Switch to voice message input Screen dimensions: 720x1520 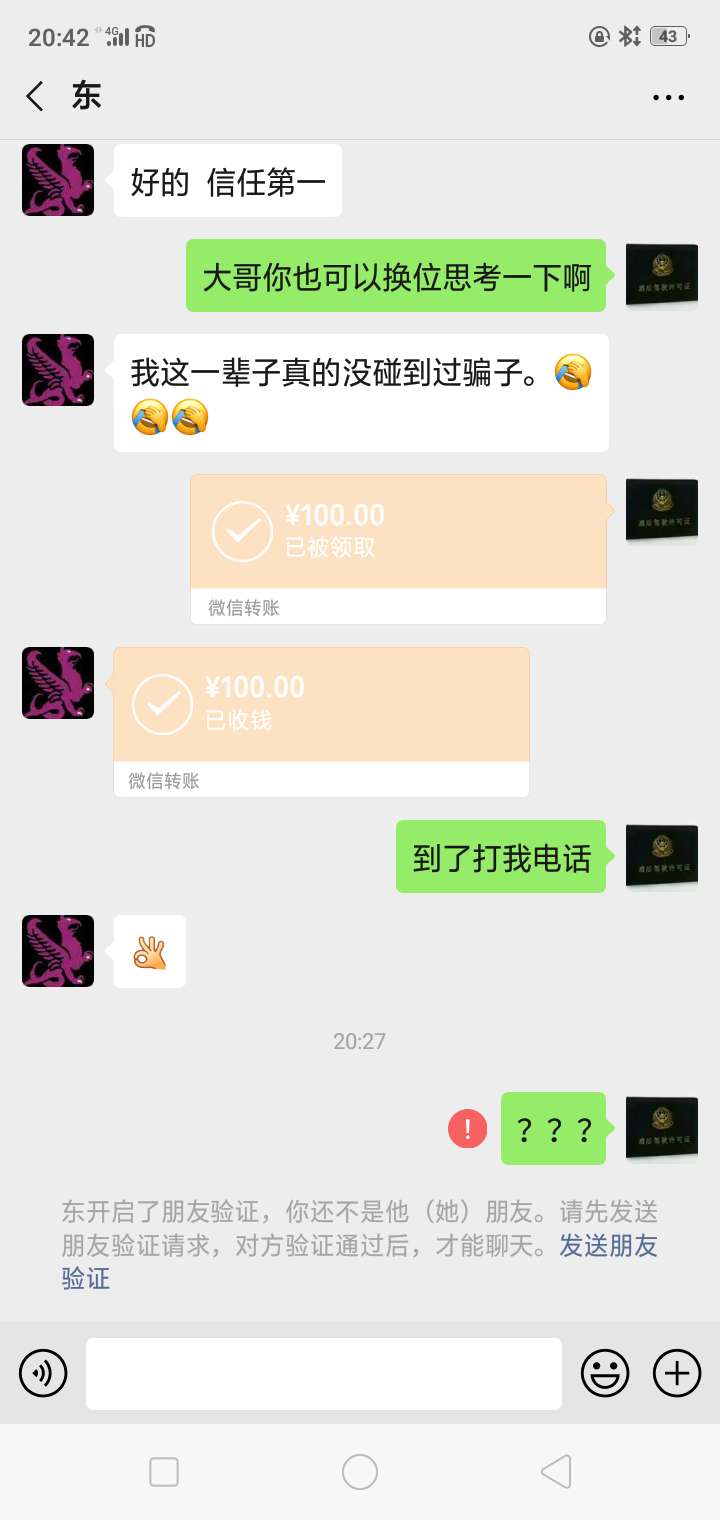point(43,1373)
